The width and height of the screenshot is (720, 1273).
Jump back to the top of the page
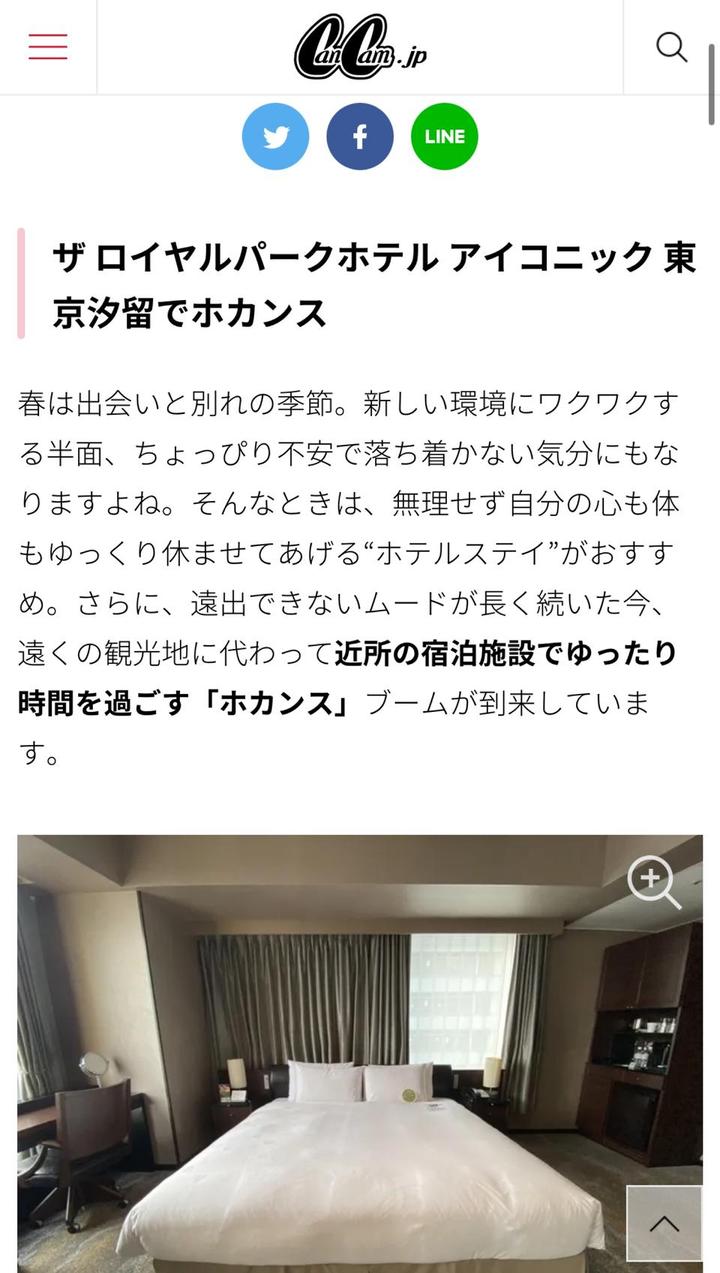click(x=664, y=1223)
